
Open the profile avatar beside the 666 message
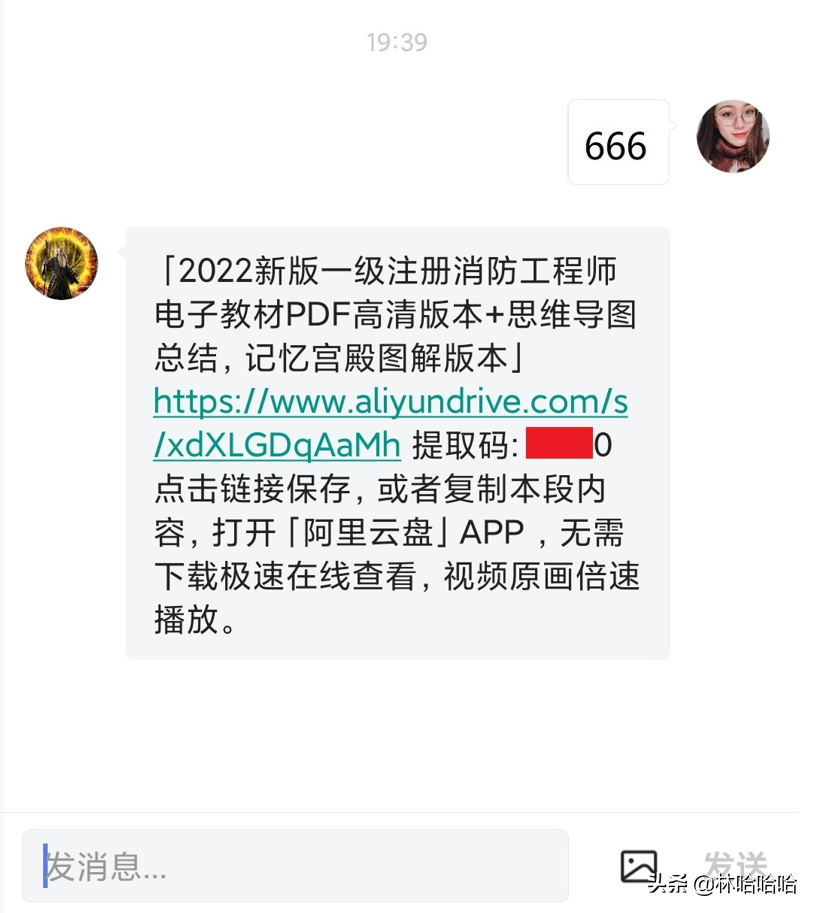(x=733, y=137)
